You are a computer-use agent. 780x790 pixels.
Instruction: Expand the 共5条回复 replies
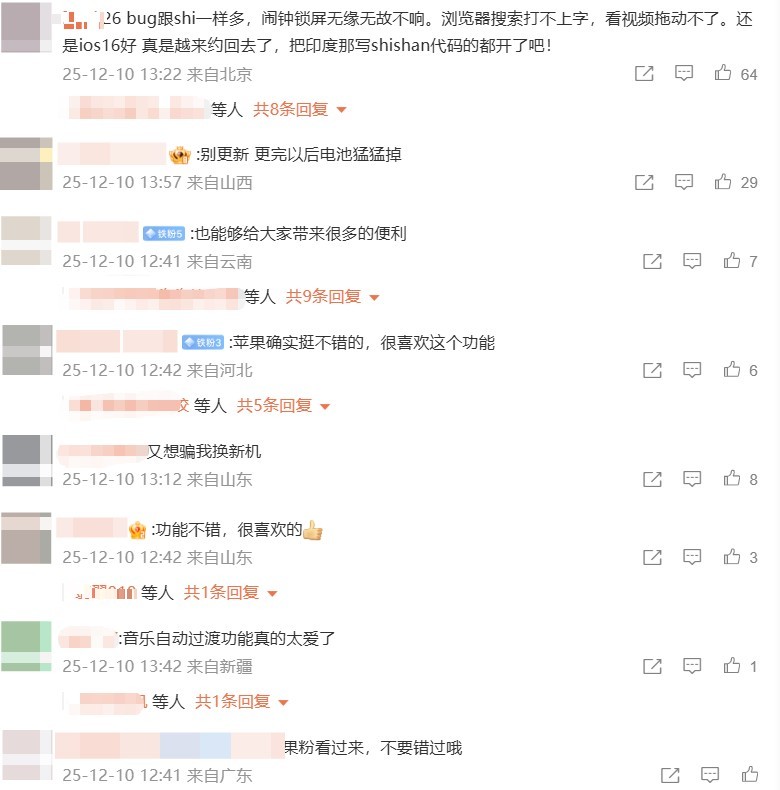tap(282, 405)
